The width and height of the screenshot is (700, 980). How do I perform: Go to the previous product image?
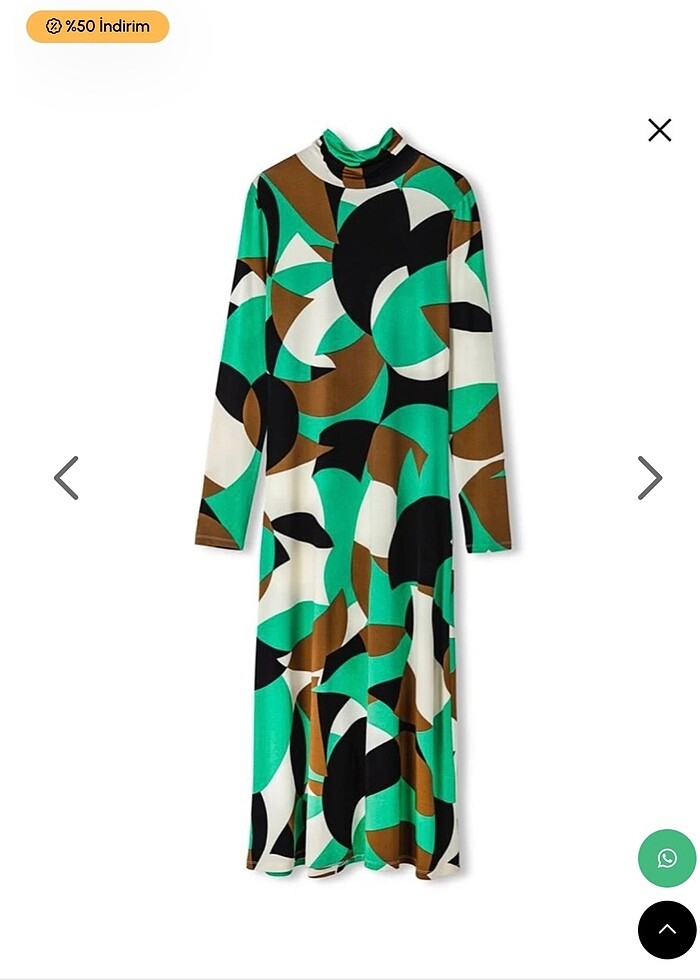66,478
